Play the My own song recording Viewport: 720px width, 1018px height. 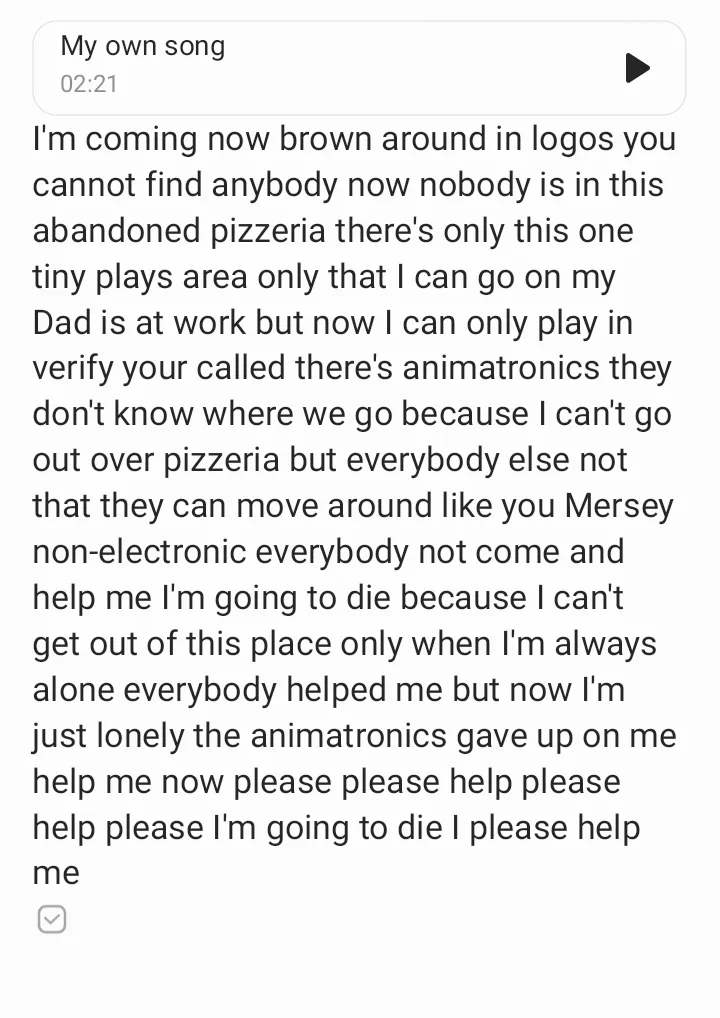[x=637, y=68]
